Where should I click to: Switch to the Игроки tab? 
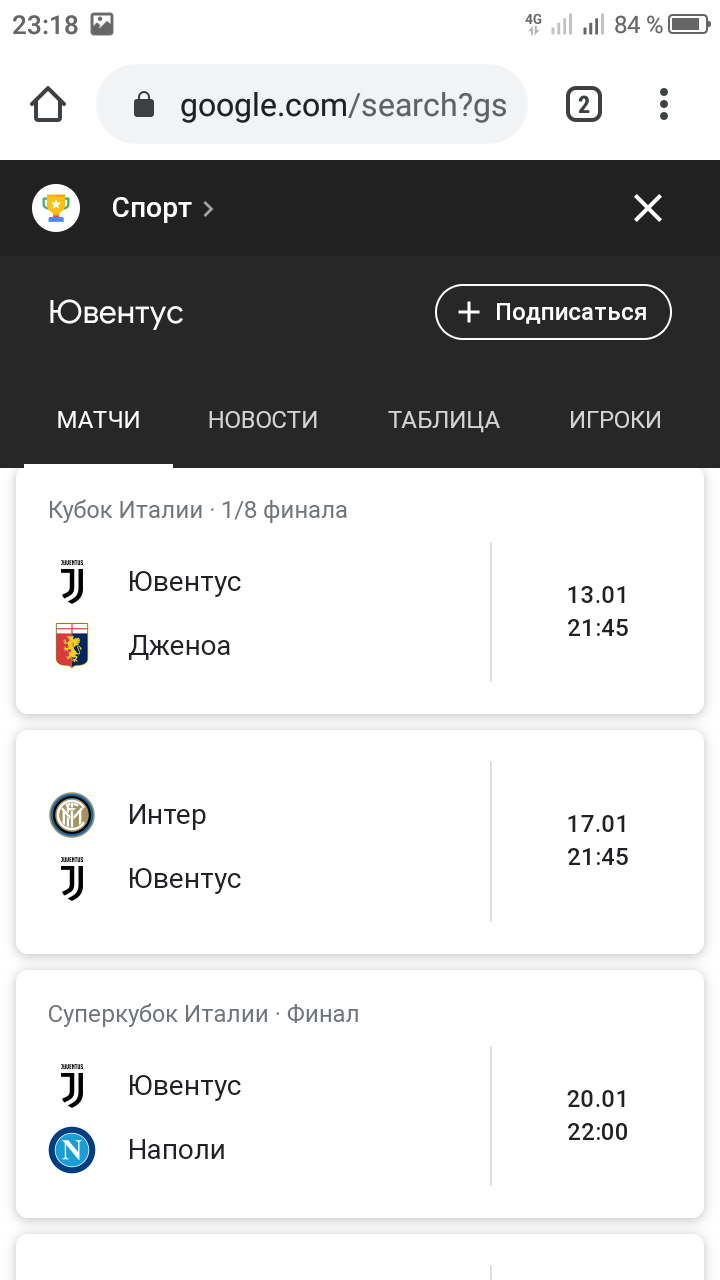[615, 420]
